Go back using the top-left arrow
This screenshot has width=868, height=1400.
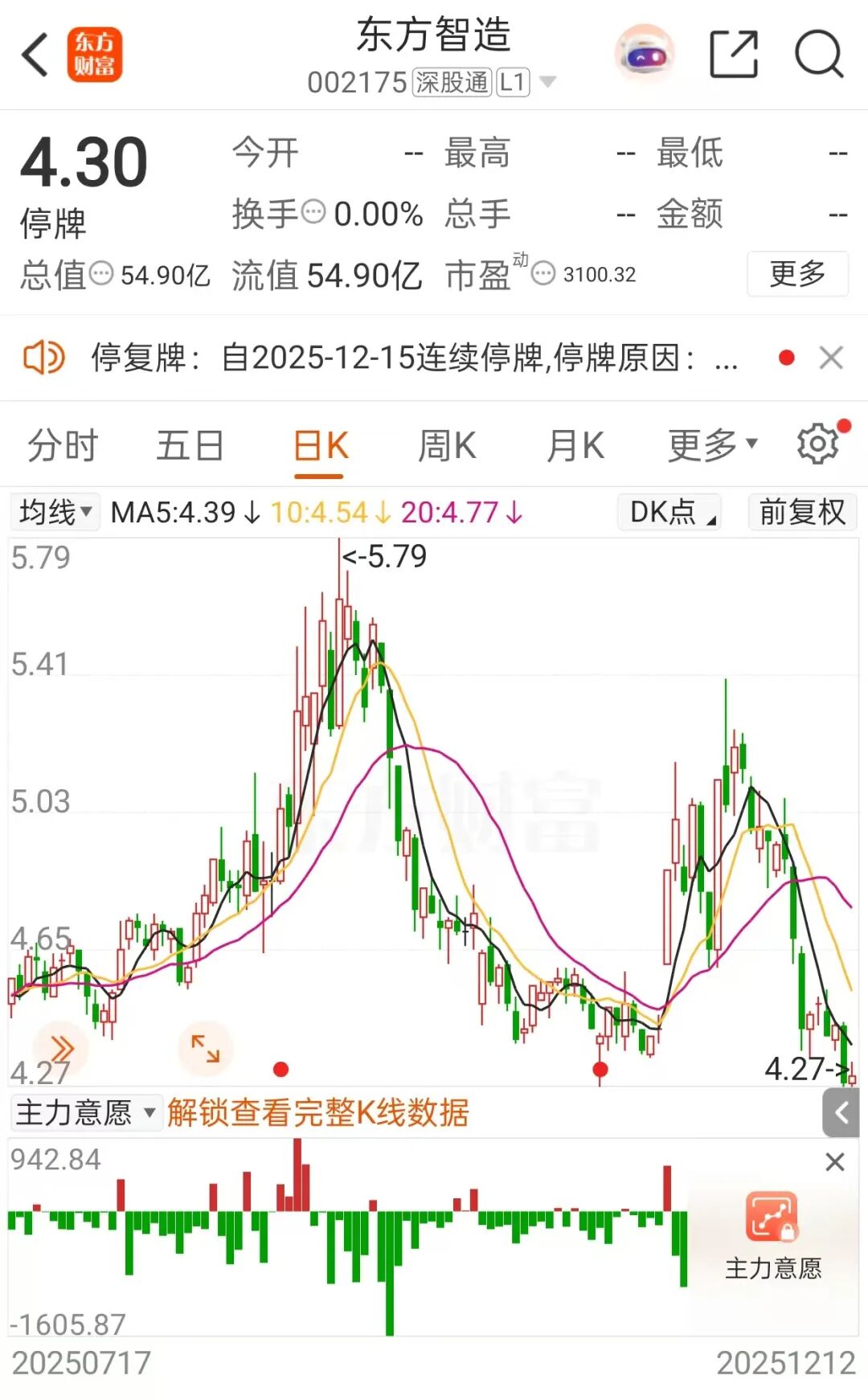35,55
